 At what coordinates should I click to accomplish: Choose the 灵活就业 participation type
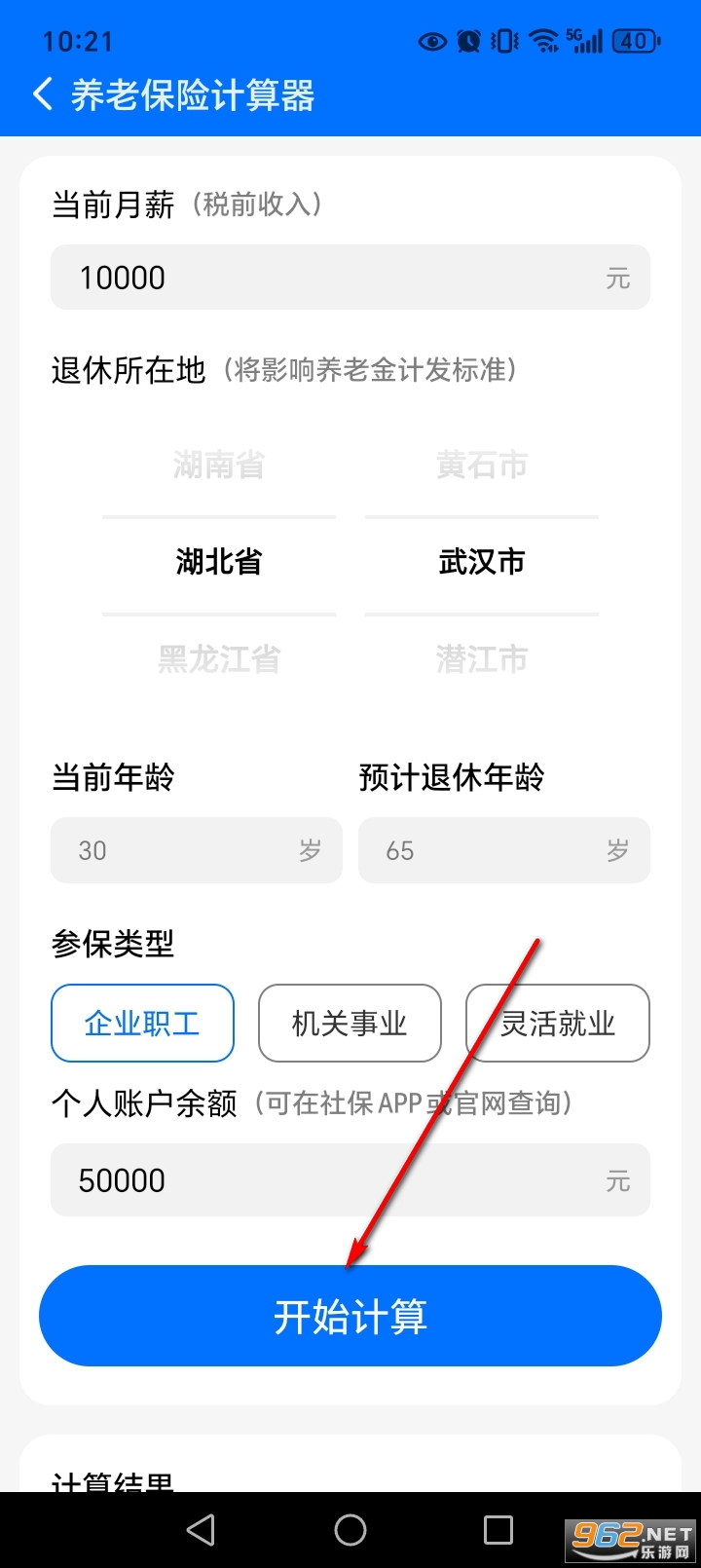[x=557, y=1023]
